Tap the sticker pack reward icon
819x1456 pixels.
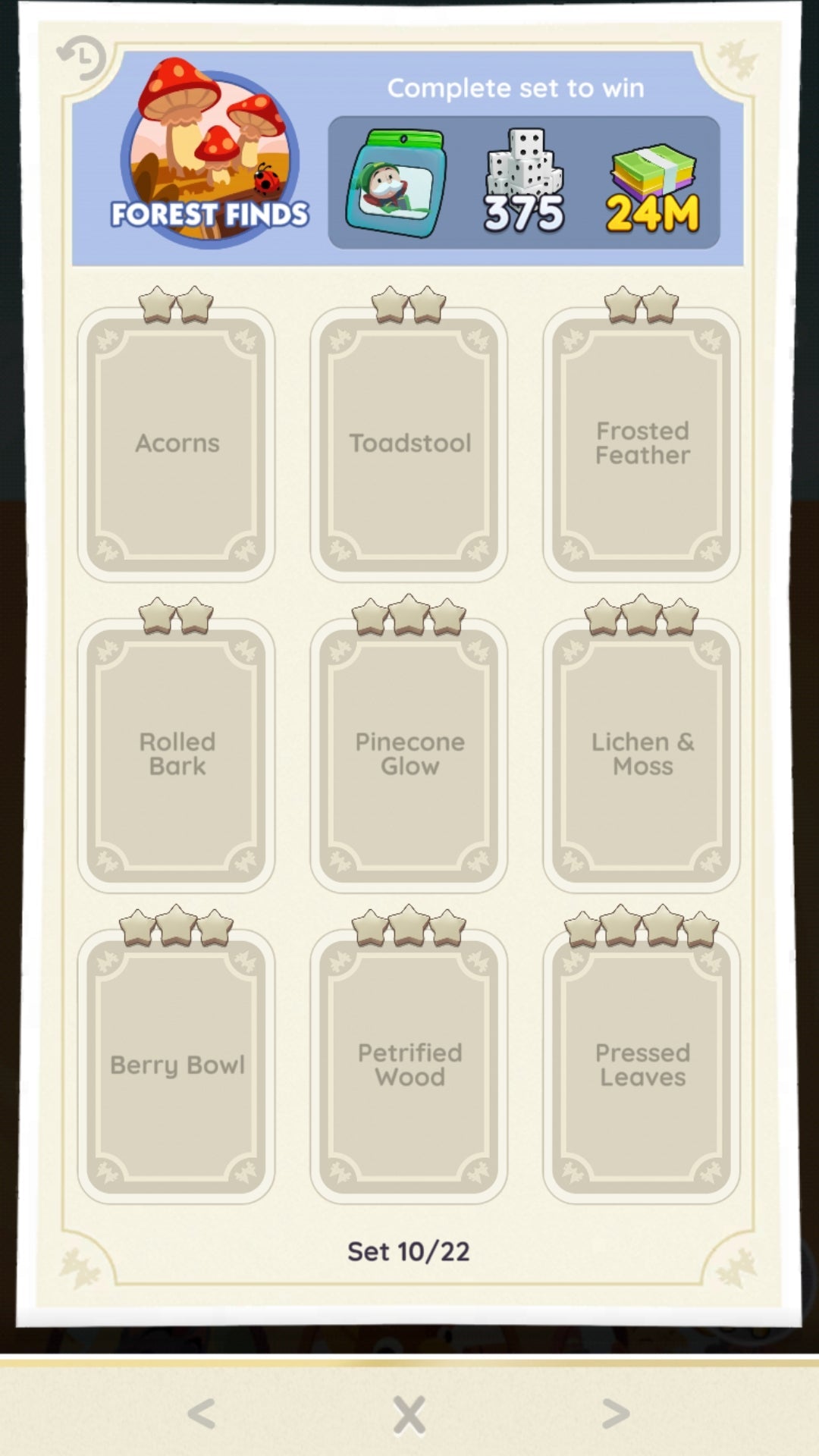click(x=395, y=184)
